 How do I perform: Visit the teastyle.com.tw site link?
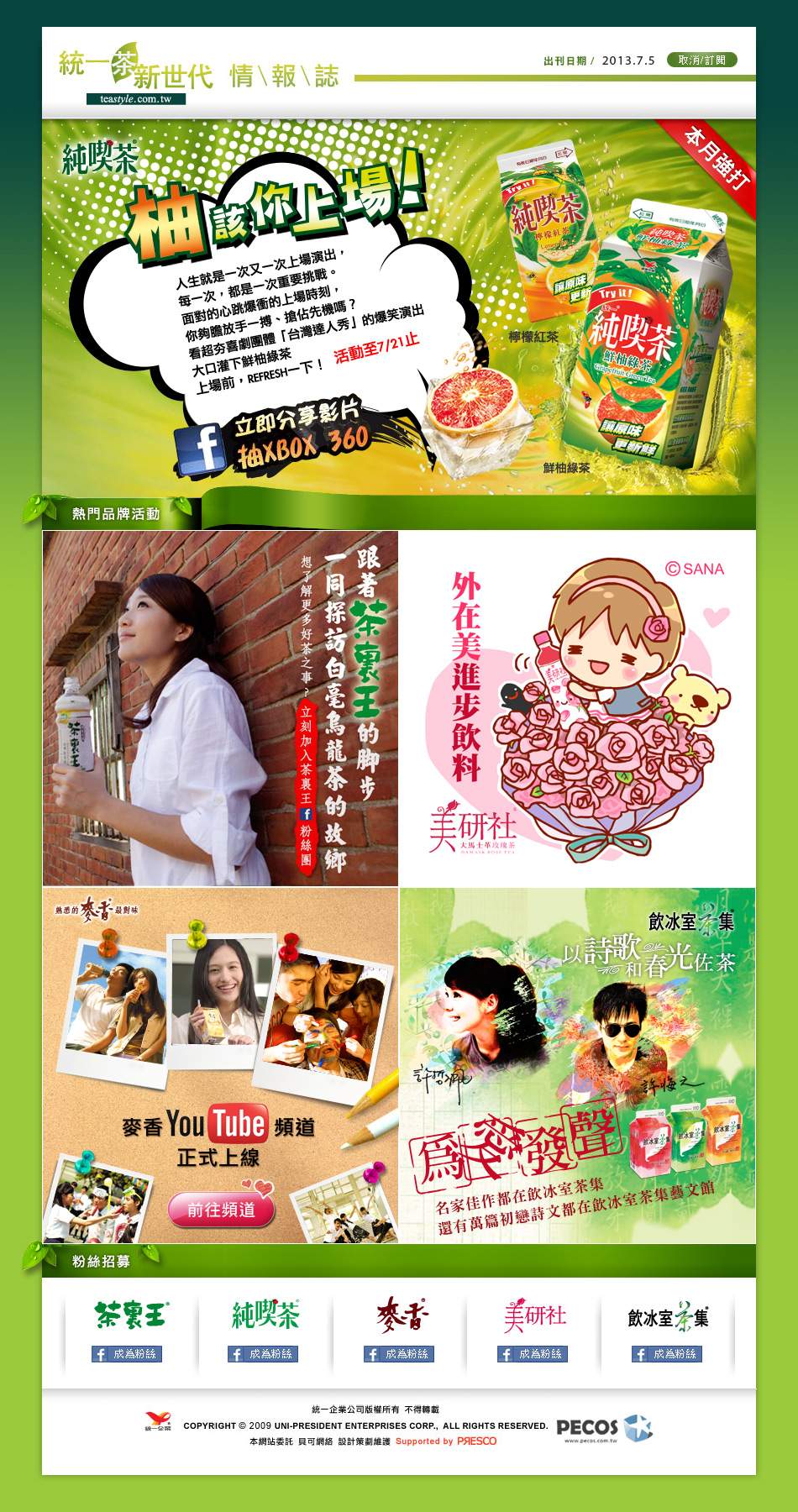(135, 99)
